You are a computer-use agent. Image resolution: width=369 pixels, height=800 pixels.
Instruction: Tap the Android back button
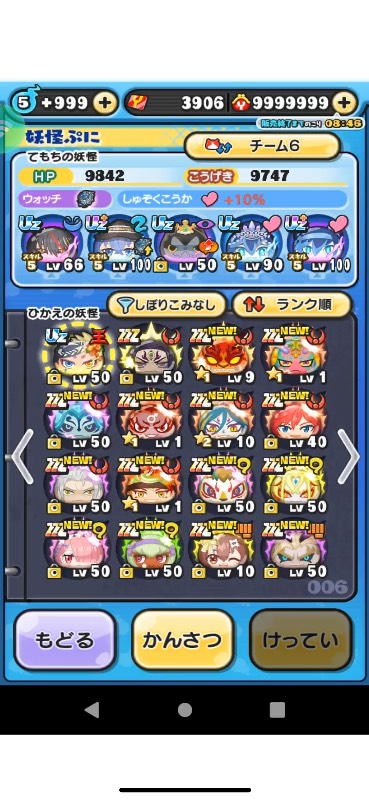click(x=92, y=710)
